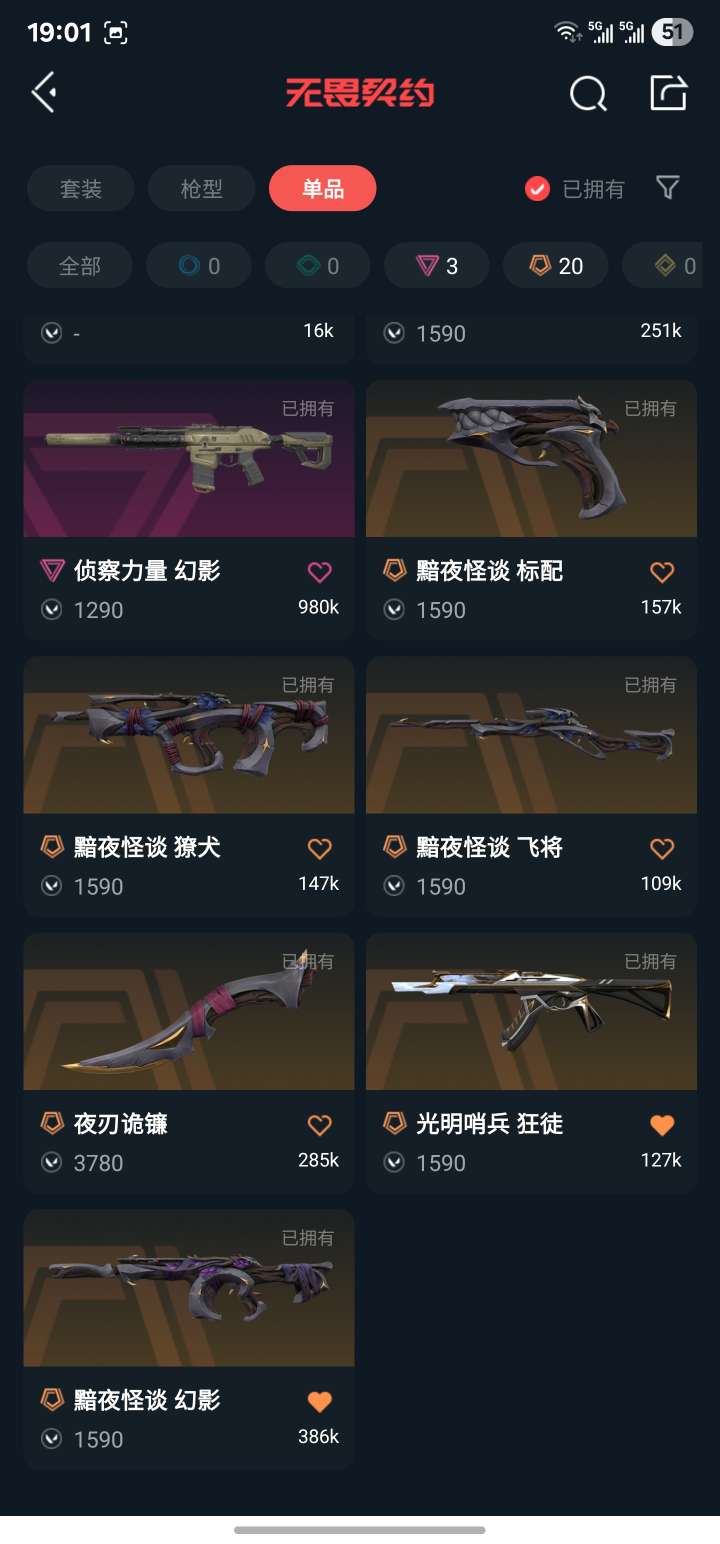Uncheck the 已拥有 checkbox
720x1544 pixels.
(x=538, y=188)
